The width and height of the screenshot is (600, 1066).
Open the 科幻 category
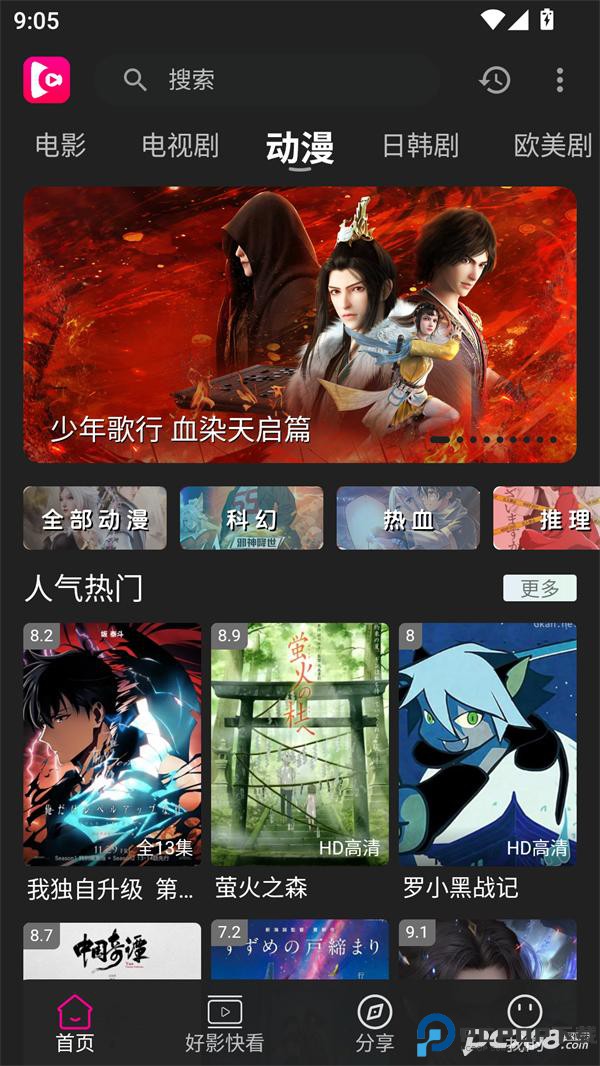point(251,518)
